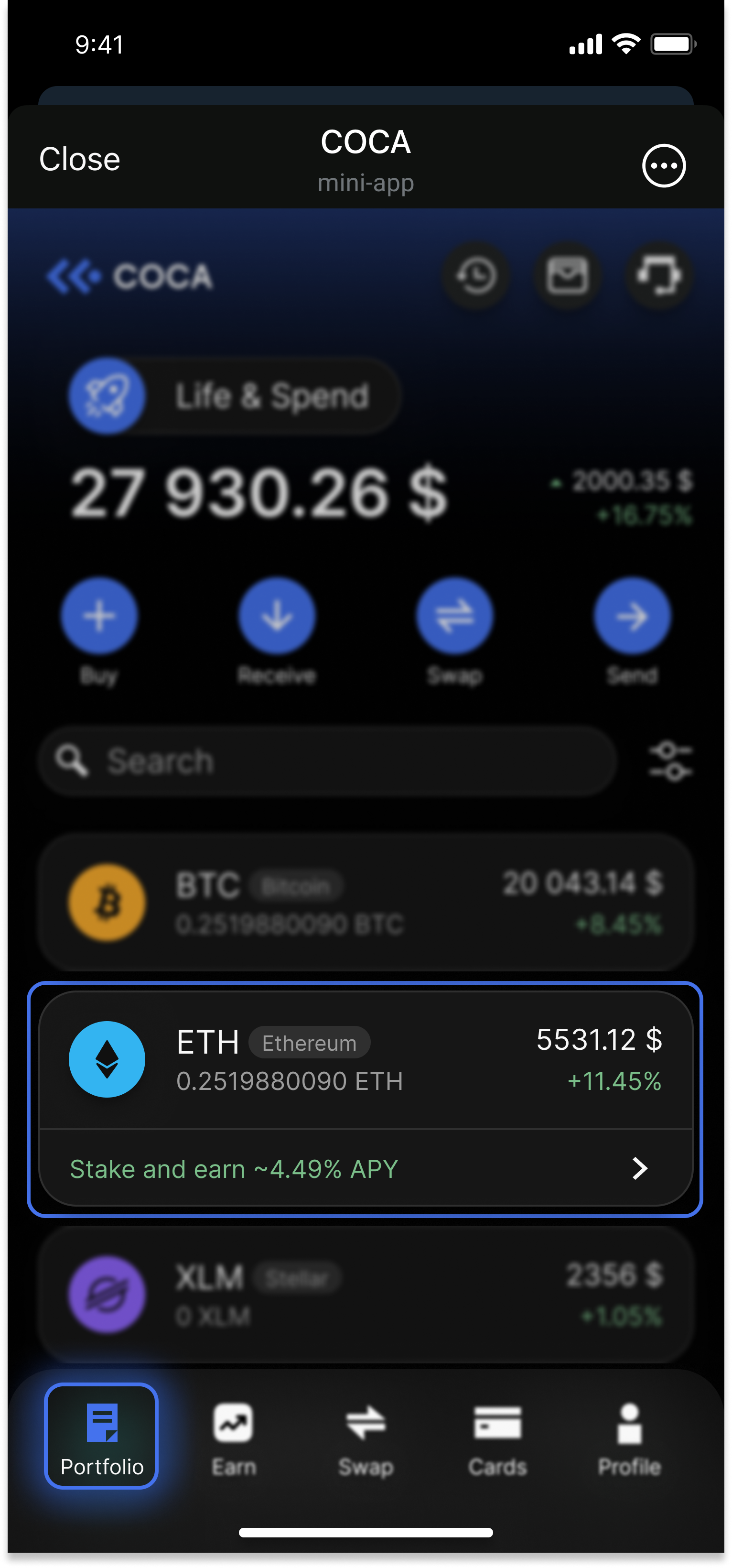Close the COCA mini-app
This screenshot has width=732, height=1568.
point(80,160)
